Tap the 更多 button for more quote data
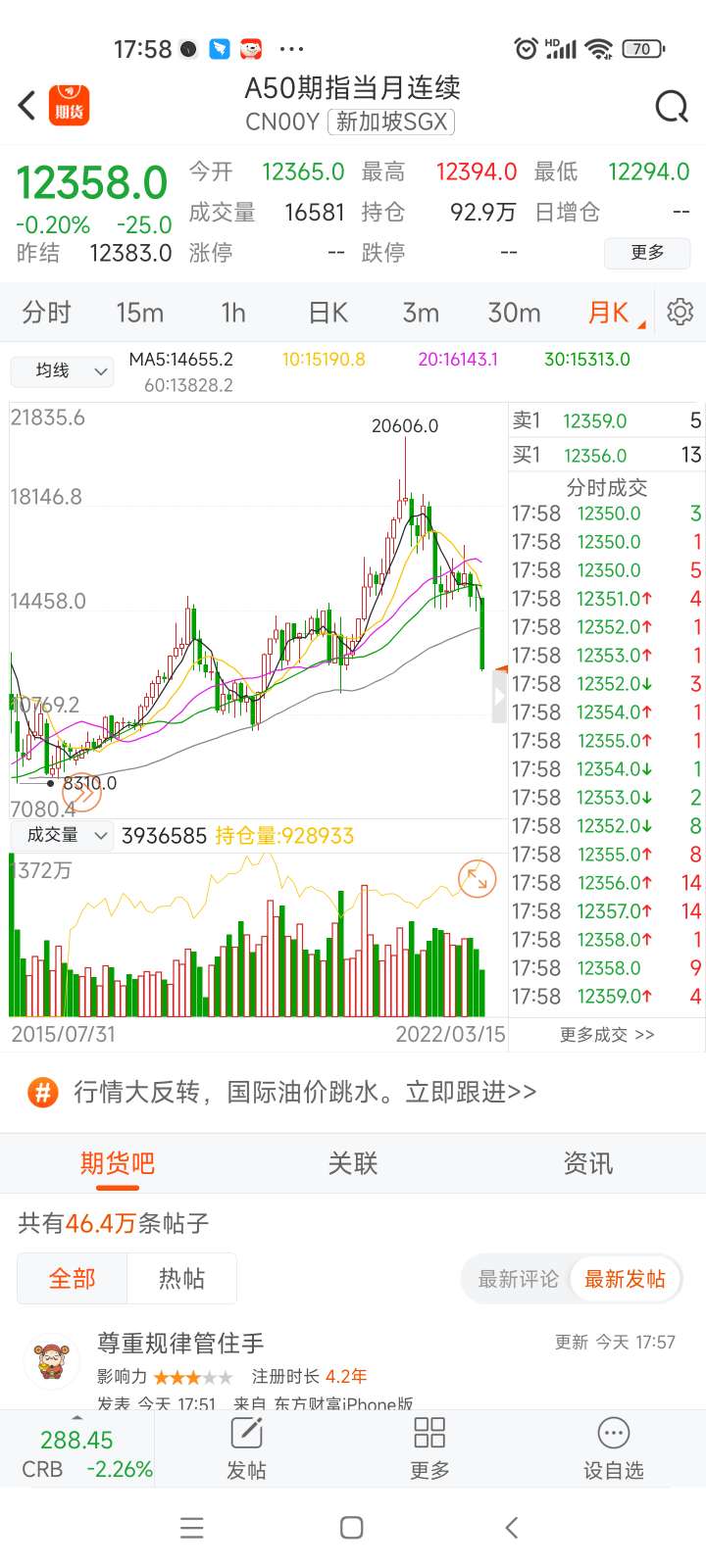 tap(647, 253)
